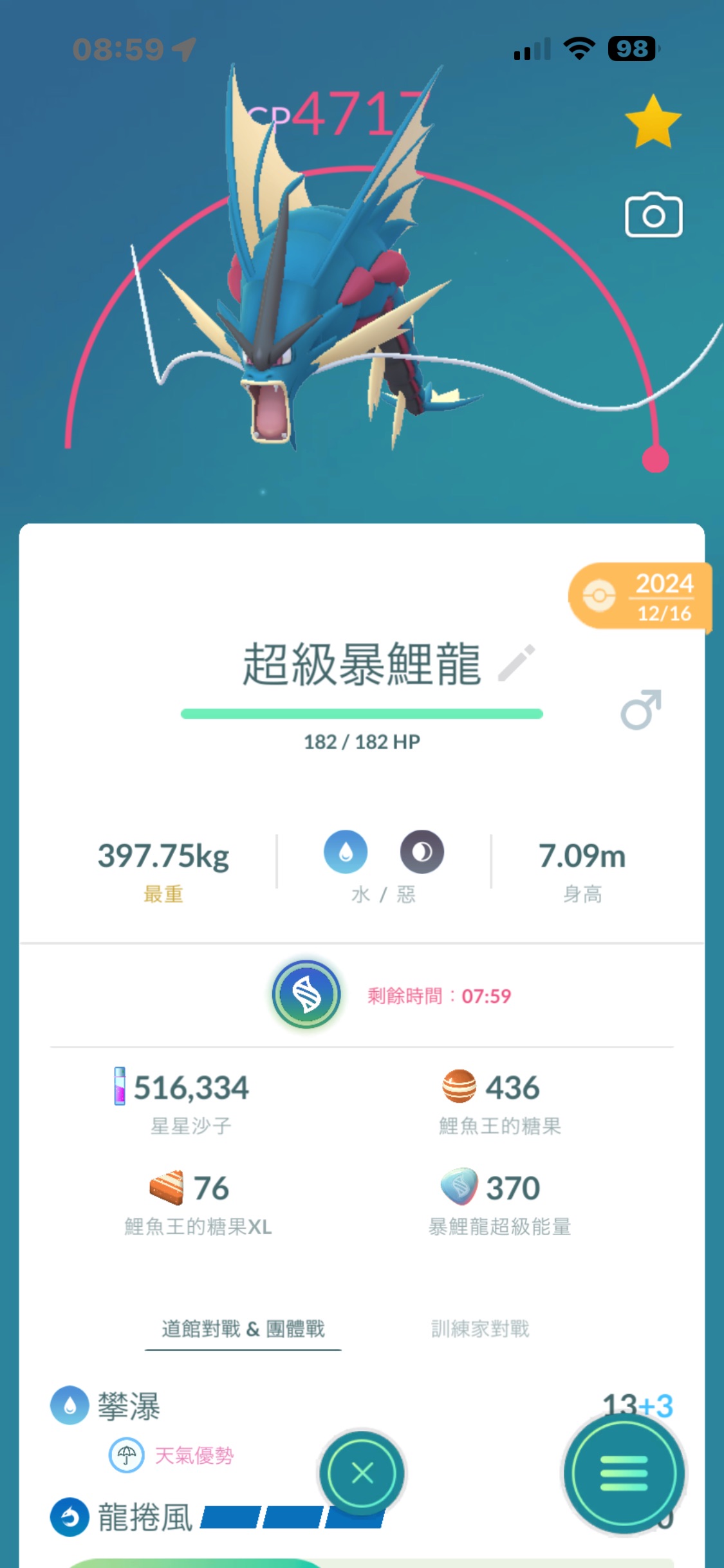The image size is (724, 1568).
Task: Tap the Mega Evolution energy badge
Action: pyautogui.click(x=306, y=994)
